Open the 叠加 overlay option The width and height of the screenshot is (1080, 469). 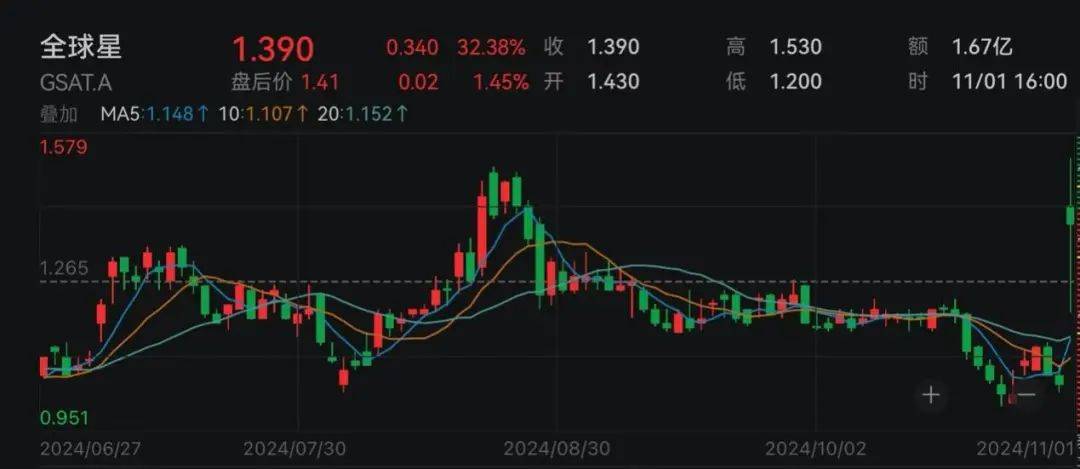tap(58, 115)
